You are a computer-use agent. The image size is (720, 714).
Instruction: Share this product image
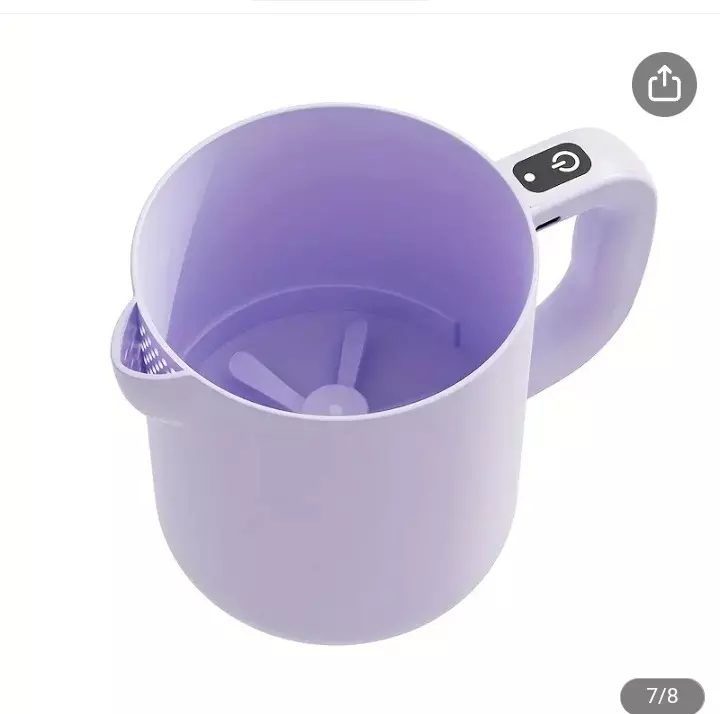click(664, 84)
